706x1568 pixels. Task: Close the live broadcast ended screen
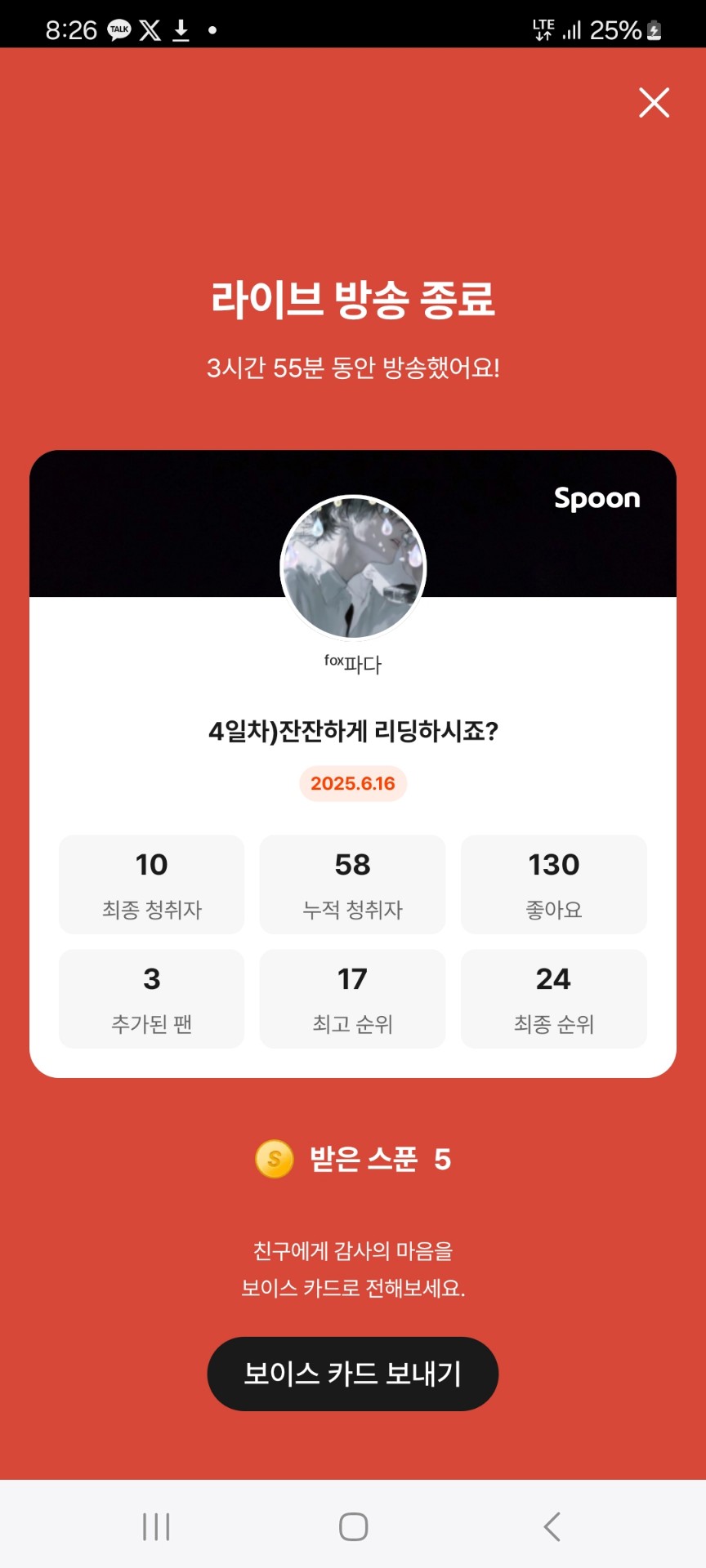tap(654, 103)
